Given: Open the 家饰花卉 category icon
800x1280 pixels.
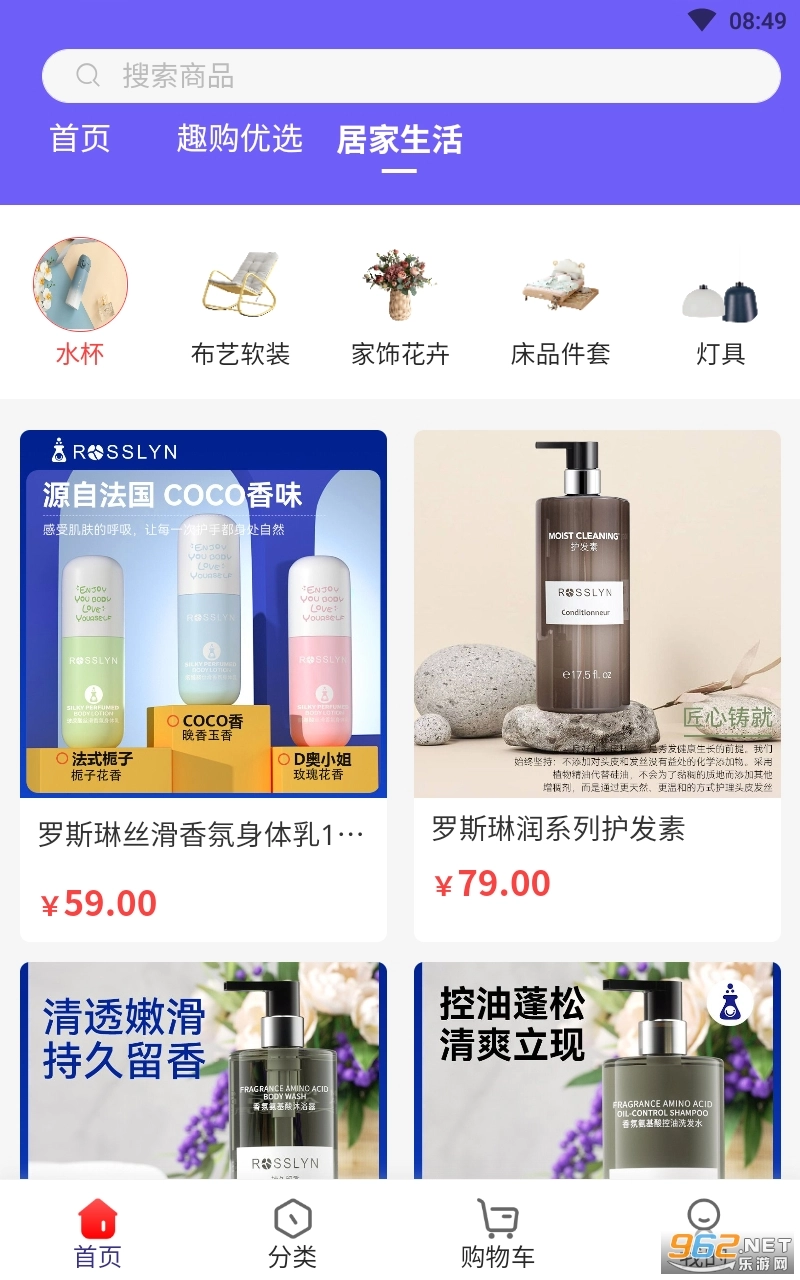Looking at the screenshot, I should pyautogui.click(x=399, y=285).
